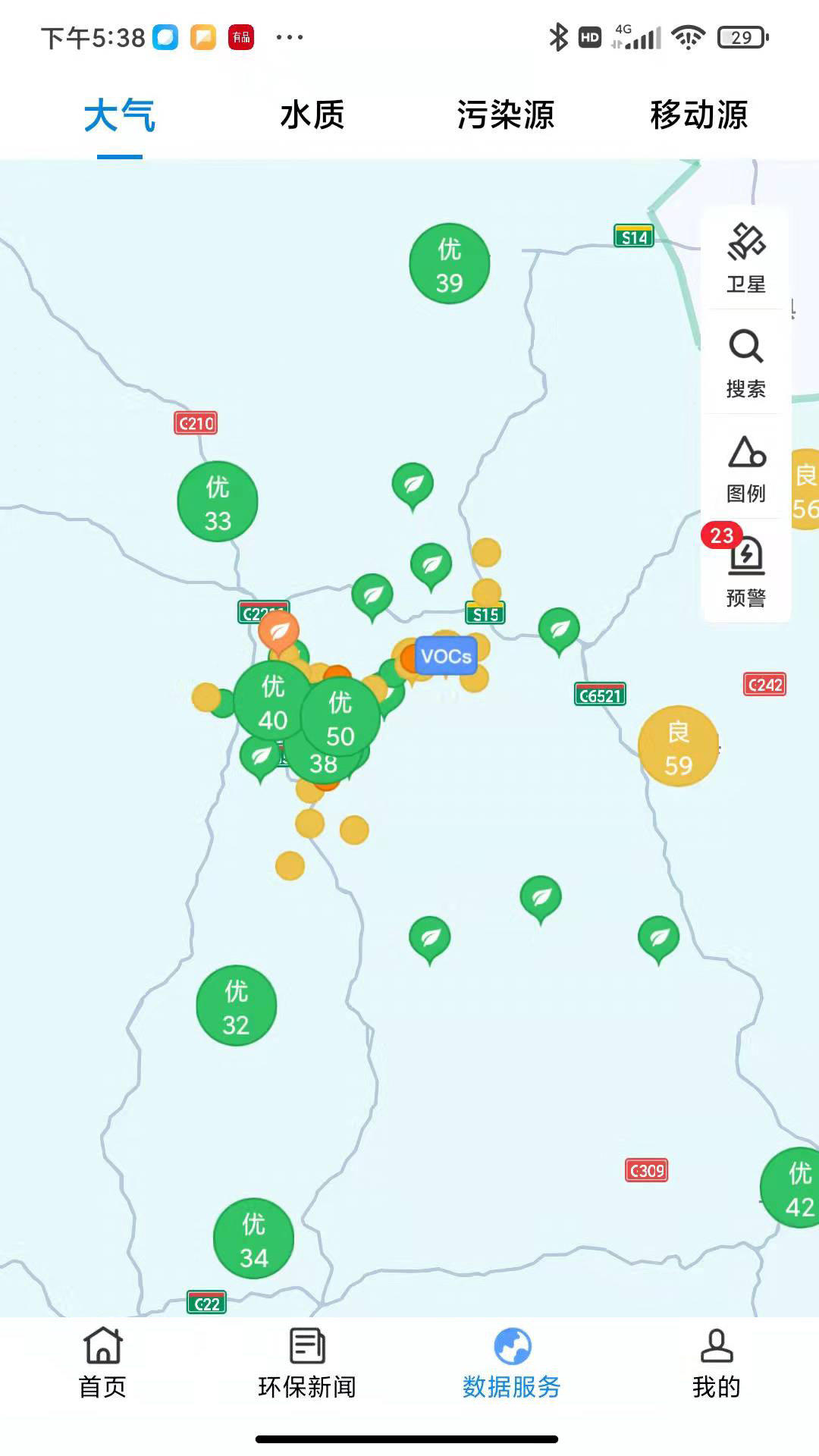Expand the 优 50 marker details

[x=340, y=717]
